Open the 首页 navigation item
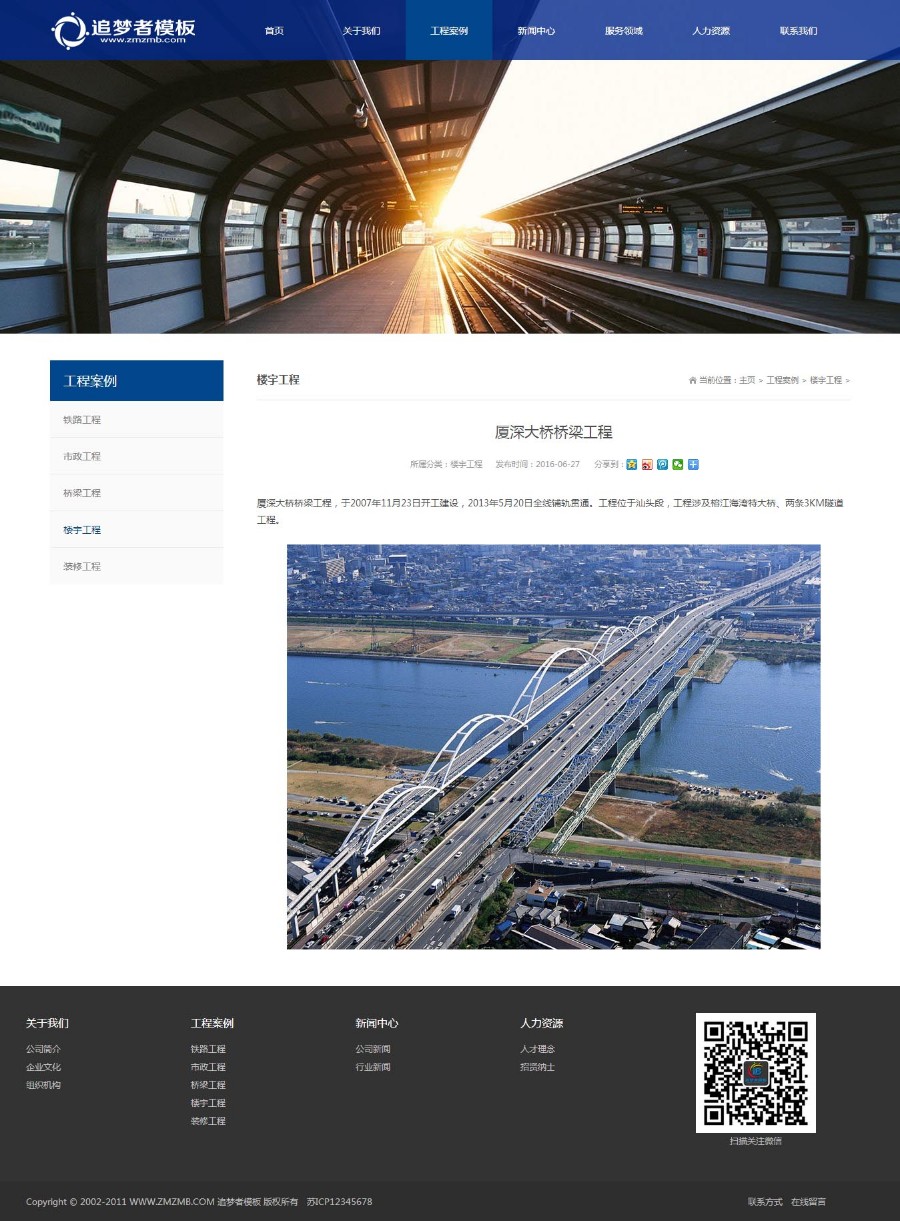 tap(274, 30)
